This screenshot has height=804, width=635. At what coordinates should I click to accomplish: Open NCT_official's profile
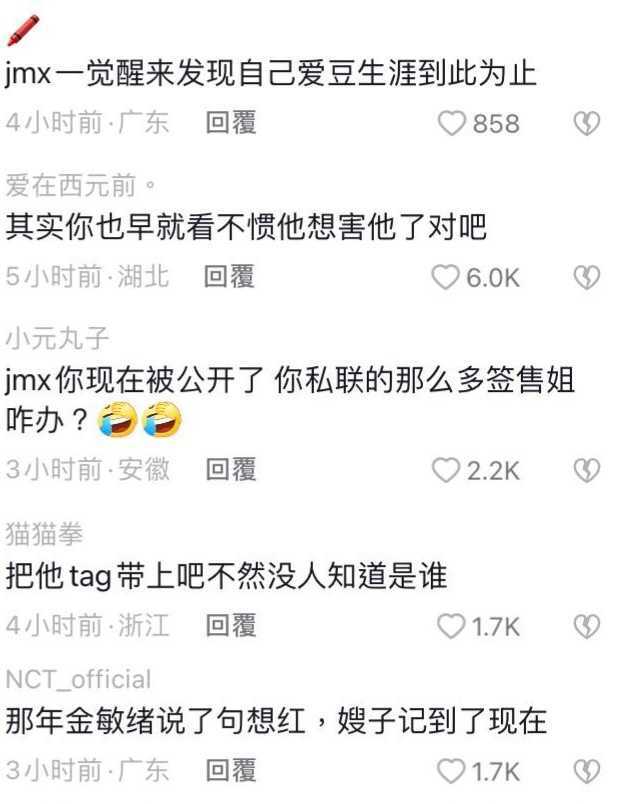coord(78,679)
